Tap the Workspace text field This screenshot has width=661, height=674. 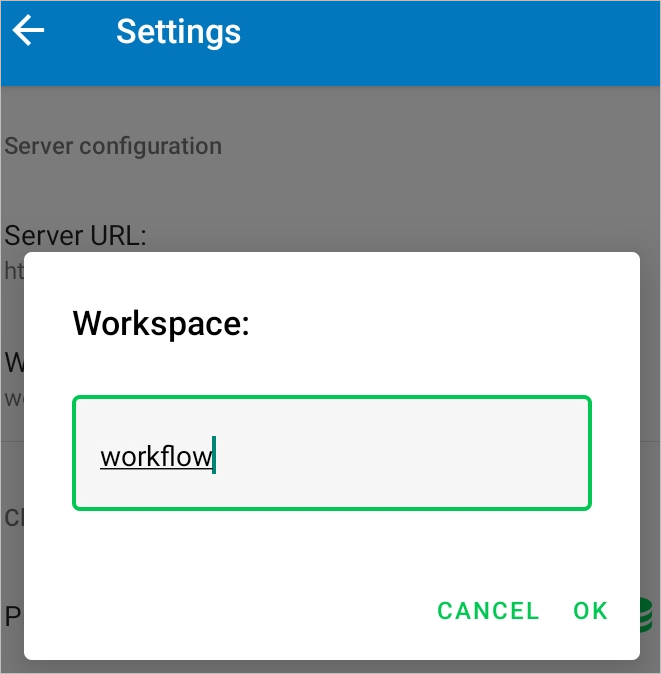coord(331,454)
